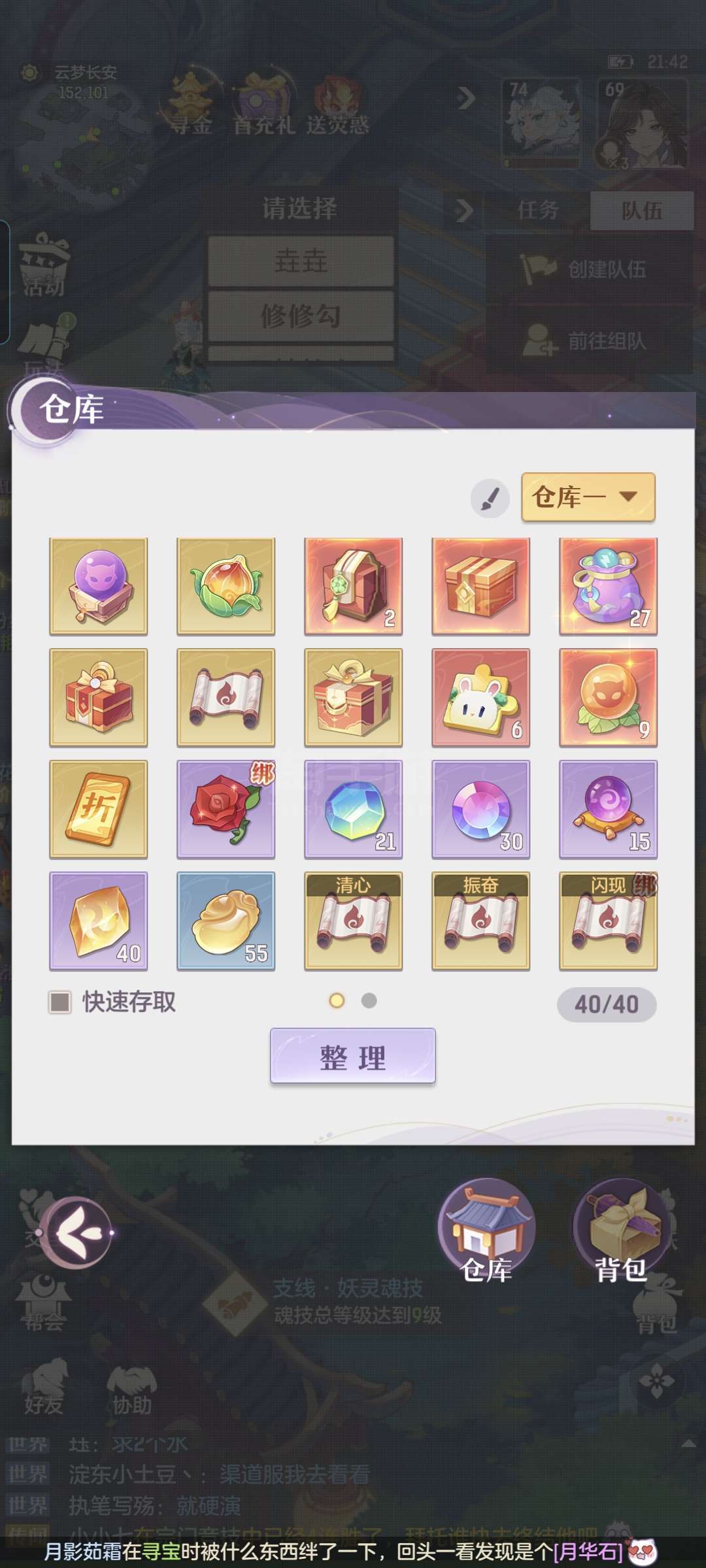Tap the brush rename icon beside 仓库一
The image size is (706, 1568).
tap(490, 498)
